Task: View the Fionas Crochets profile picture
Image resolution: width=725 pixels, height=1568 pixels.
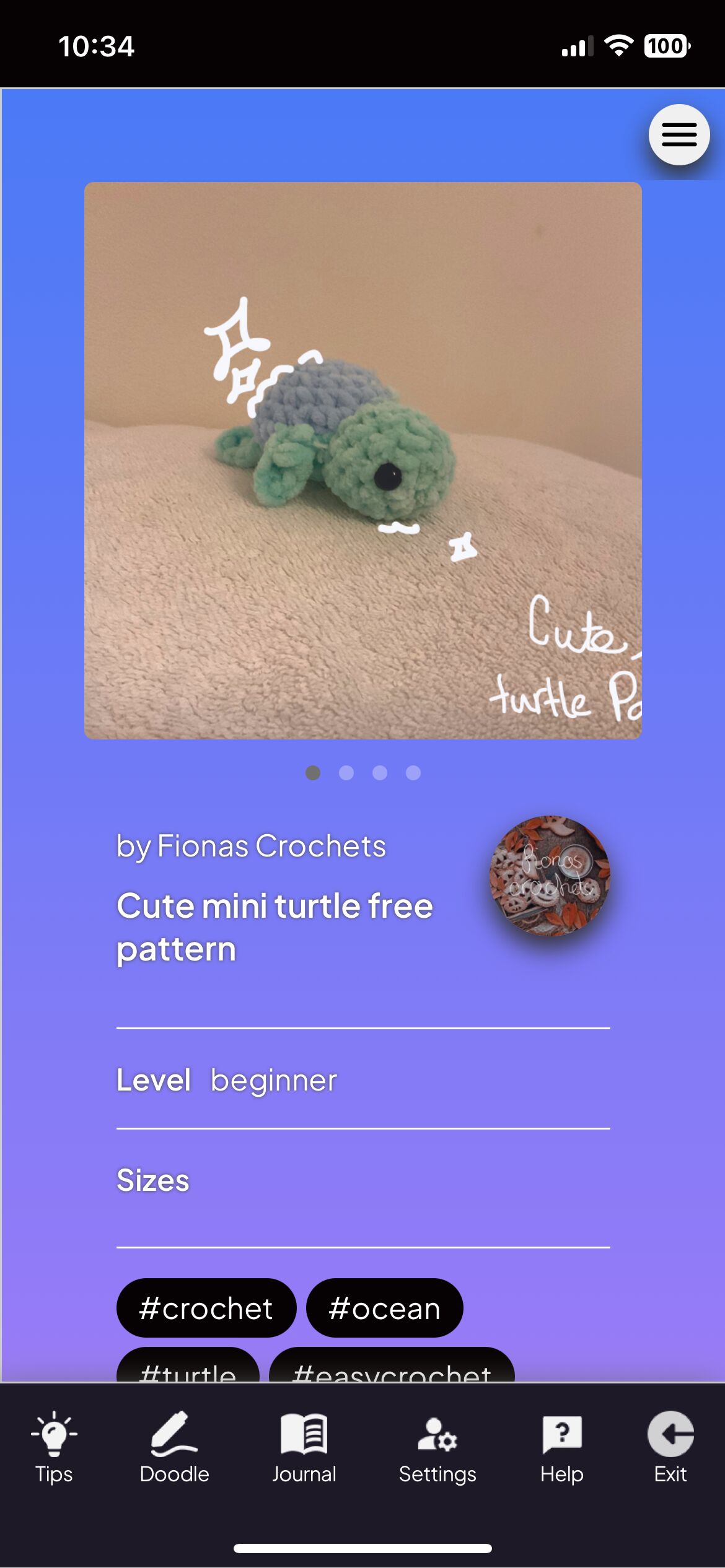Action: (x=550, y=876)
